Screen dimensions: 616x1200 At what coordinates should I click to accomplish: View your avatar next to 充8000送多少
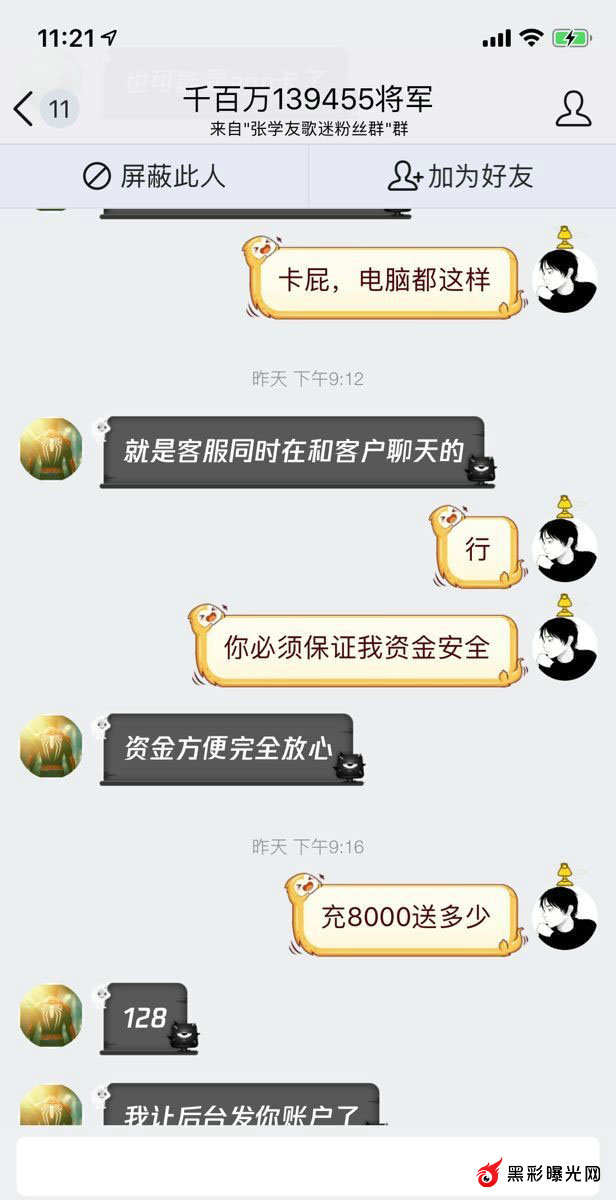(567, 918)
